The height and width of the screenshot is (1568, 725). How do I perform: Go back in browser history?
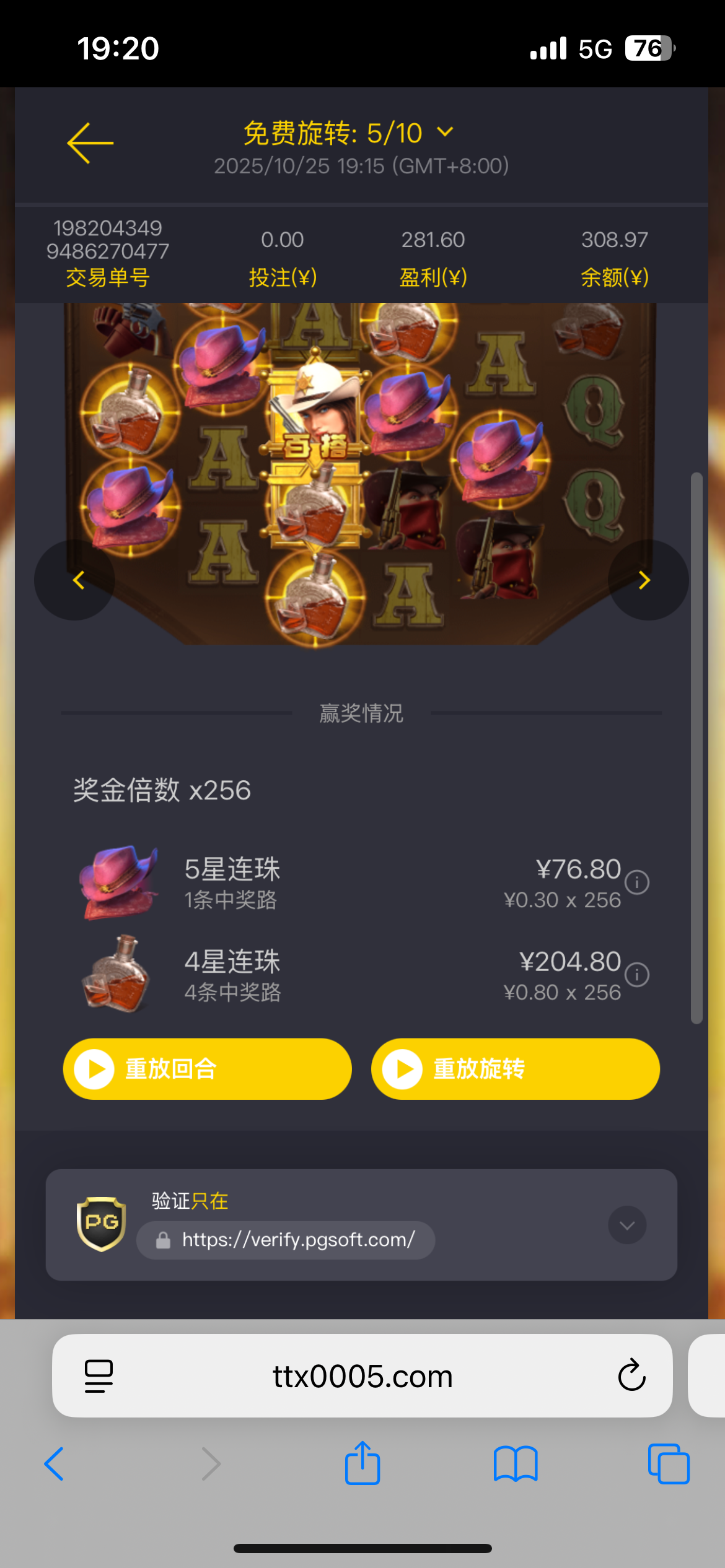click(x=54, y=1464)
